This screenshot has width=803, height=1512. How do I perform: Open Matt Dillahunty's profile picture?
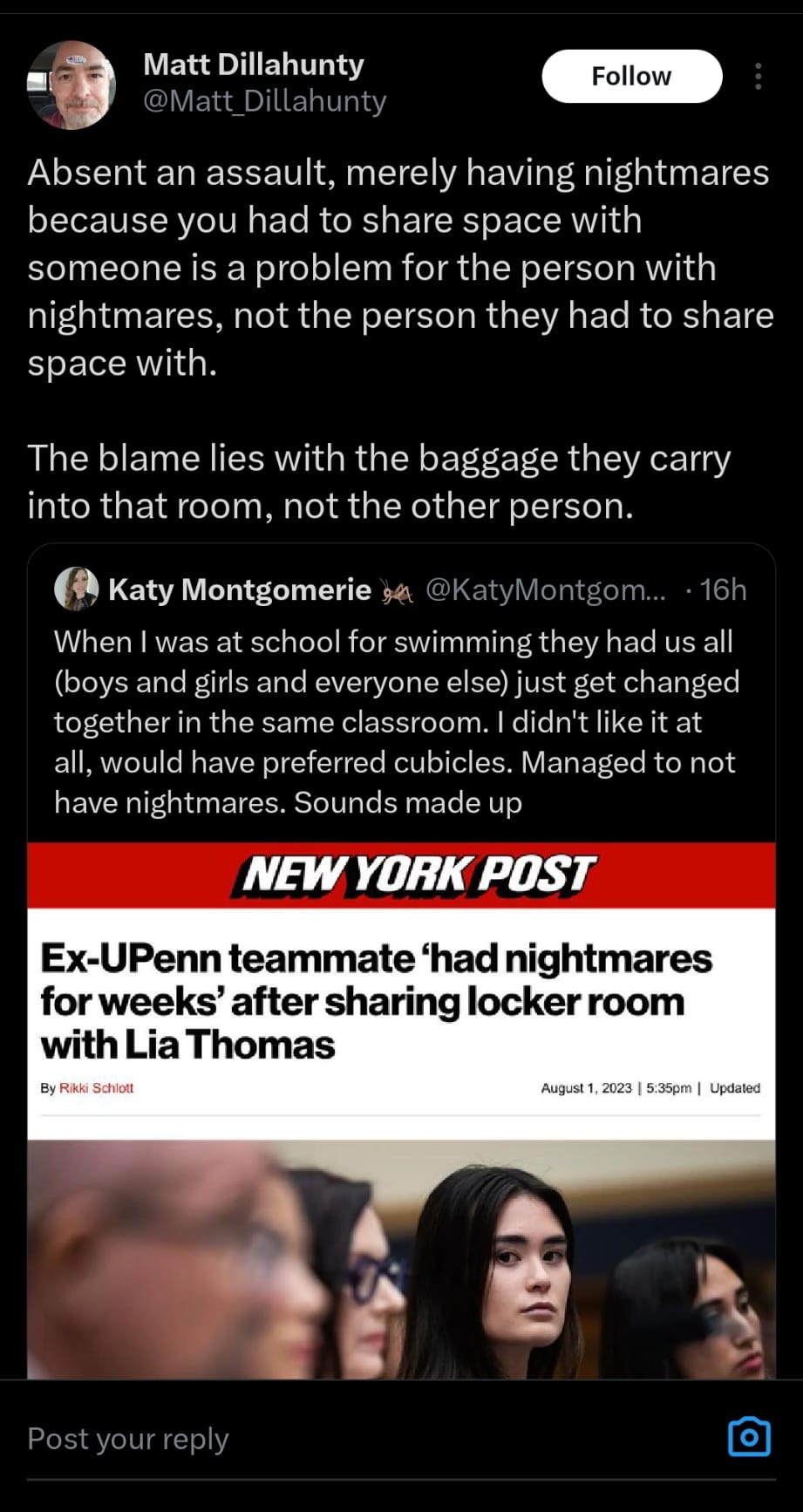(71, 85)
